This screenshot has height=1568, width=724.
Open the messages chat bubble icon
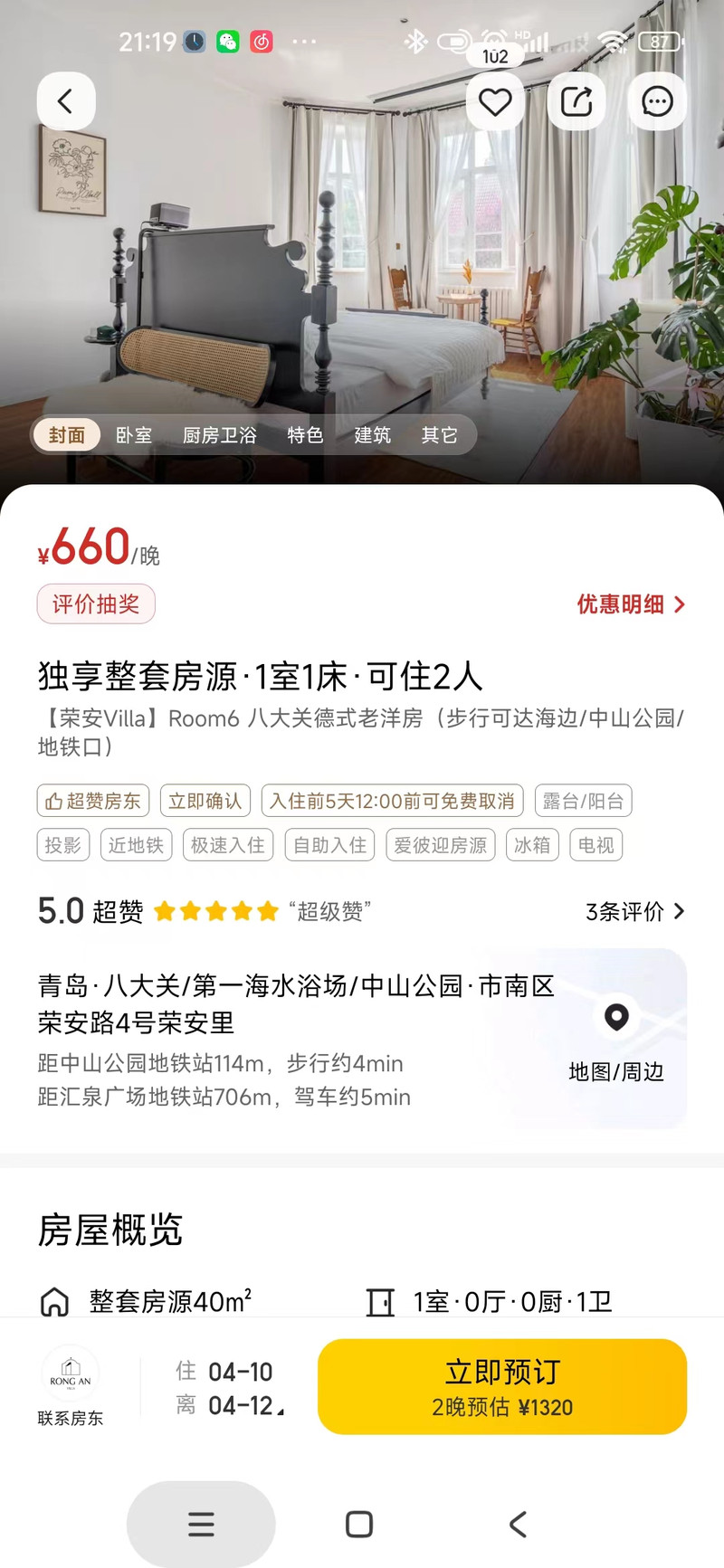657,102
